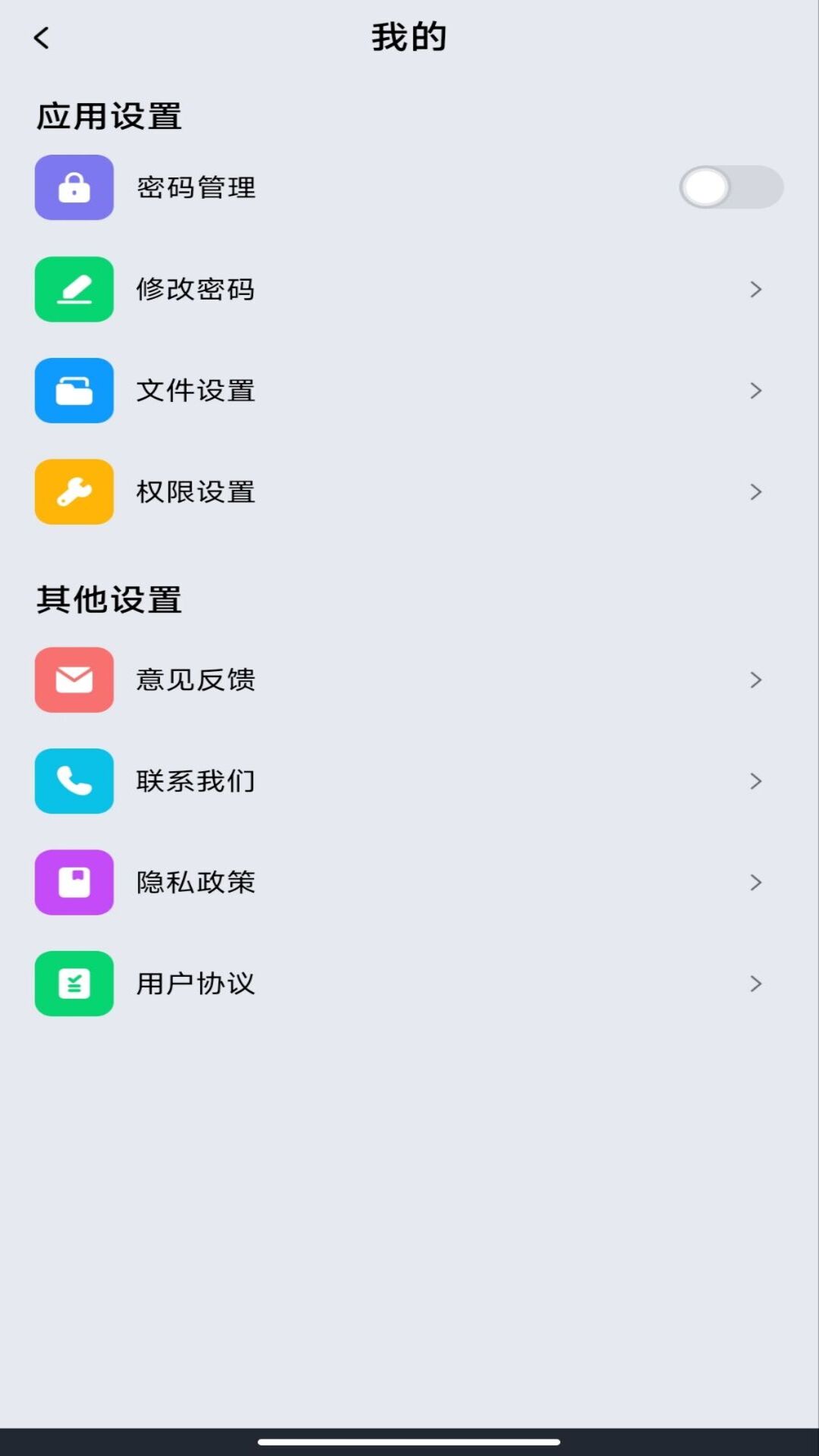
Task: Click the 密码管理 lock icon
Action: click(74, 187)
